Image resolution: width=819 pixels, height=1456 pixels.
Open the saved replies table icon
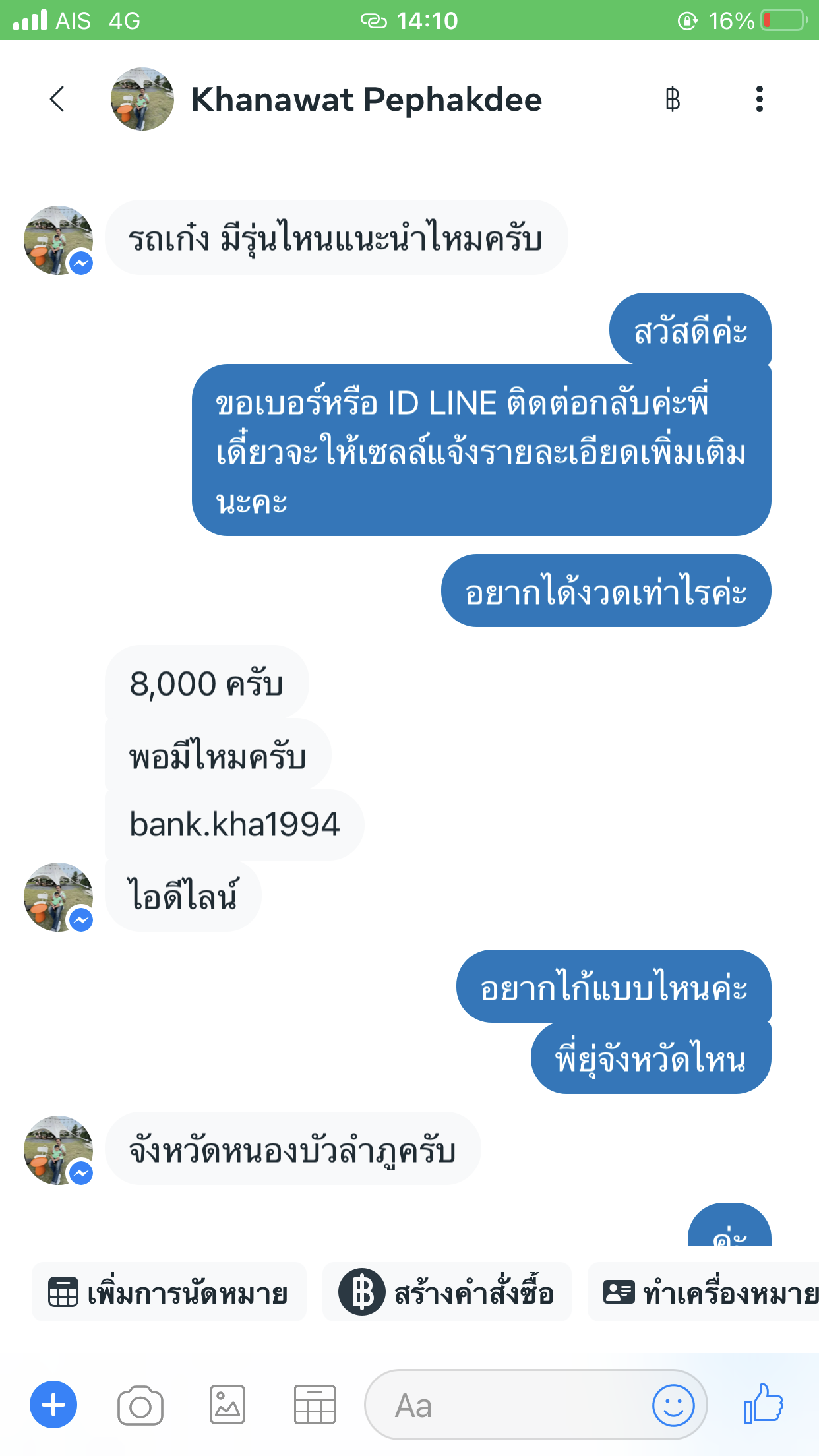click(315, 1405)
